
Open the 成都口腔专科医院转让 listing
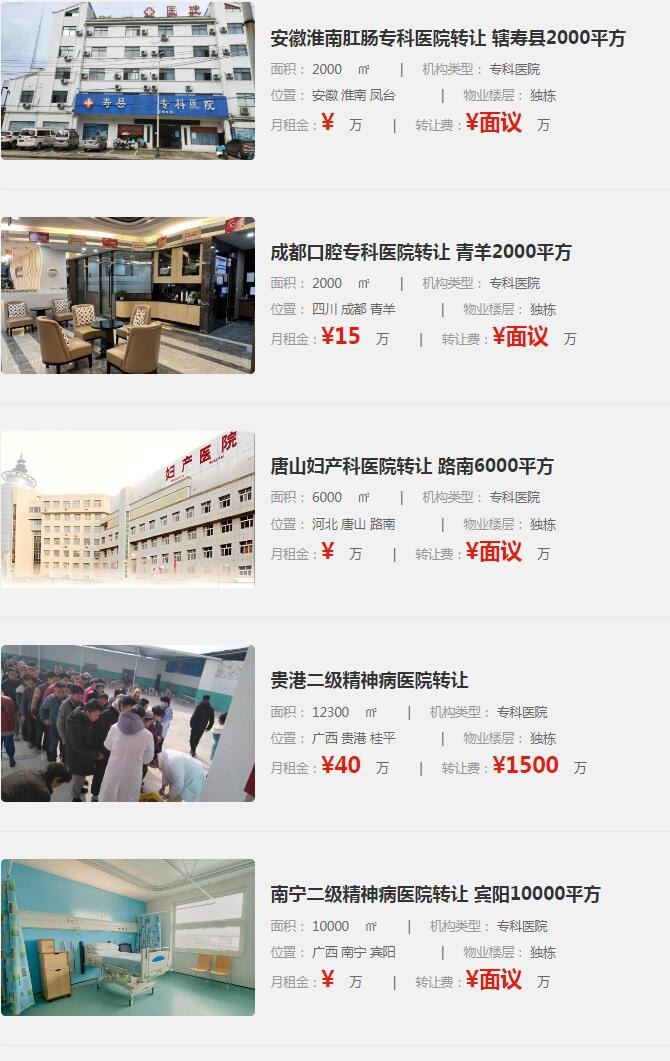coord(420,252)
